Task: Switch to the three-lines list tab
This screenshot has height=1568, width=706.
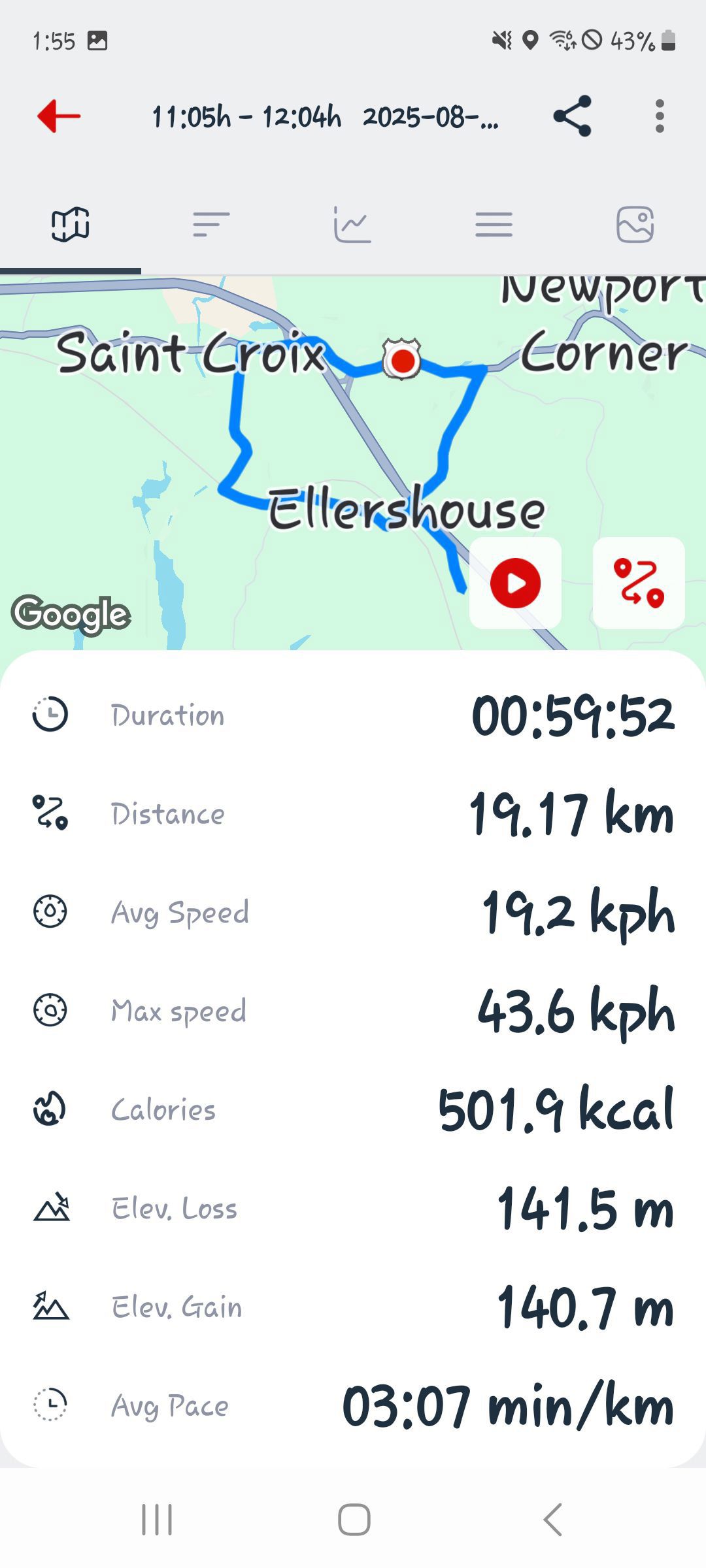Action: (494, 225)
